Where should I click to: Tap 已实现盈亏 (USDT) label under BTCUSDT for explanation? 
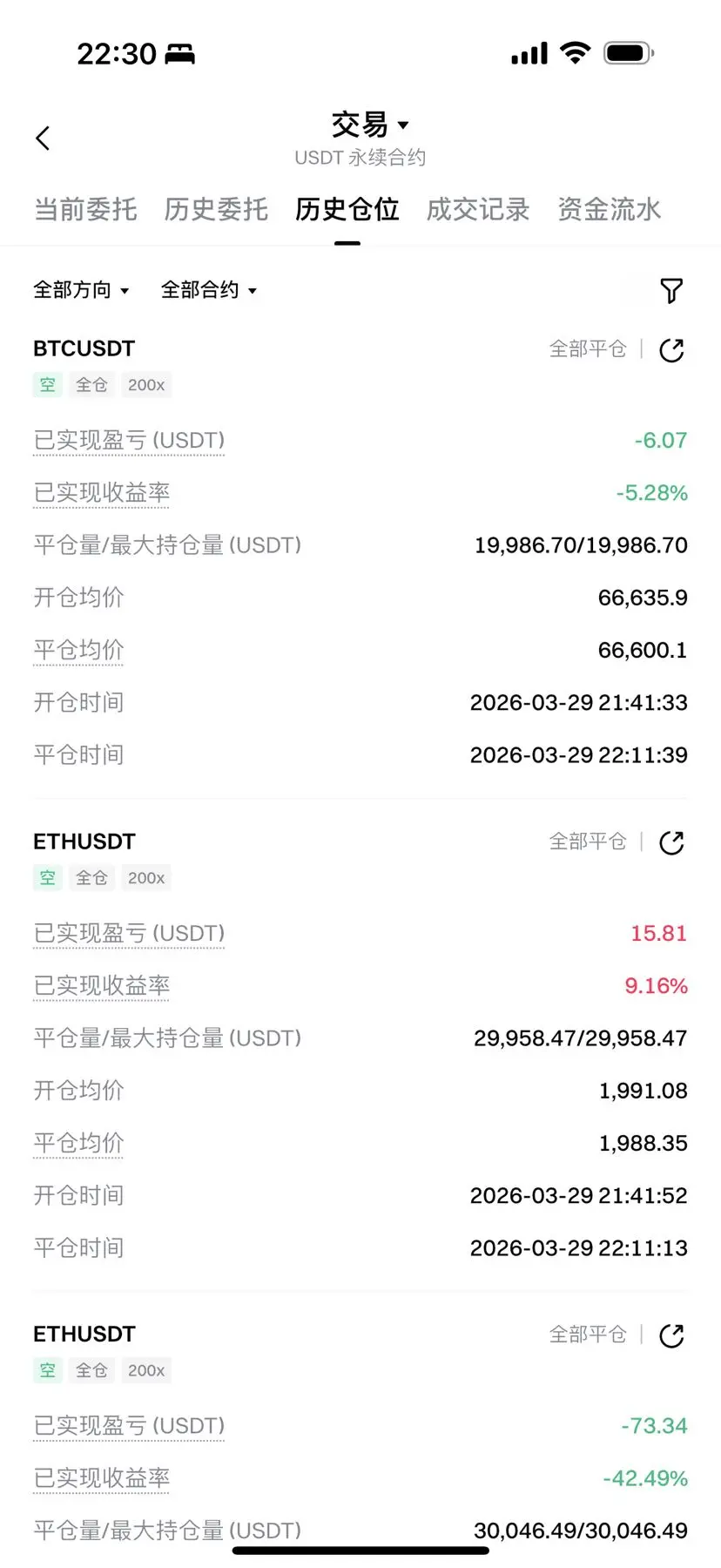pyautogui.click(x=129, y=441)
